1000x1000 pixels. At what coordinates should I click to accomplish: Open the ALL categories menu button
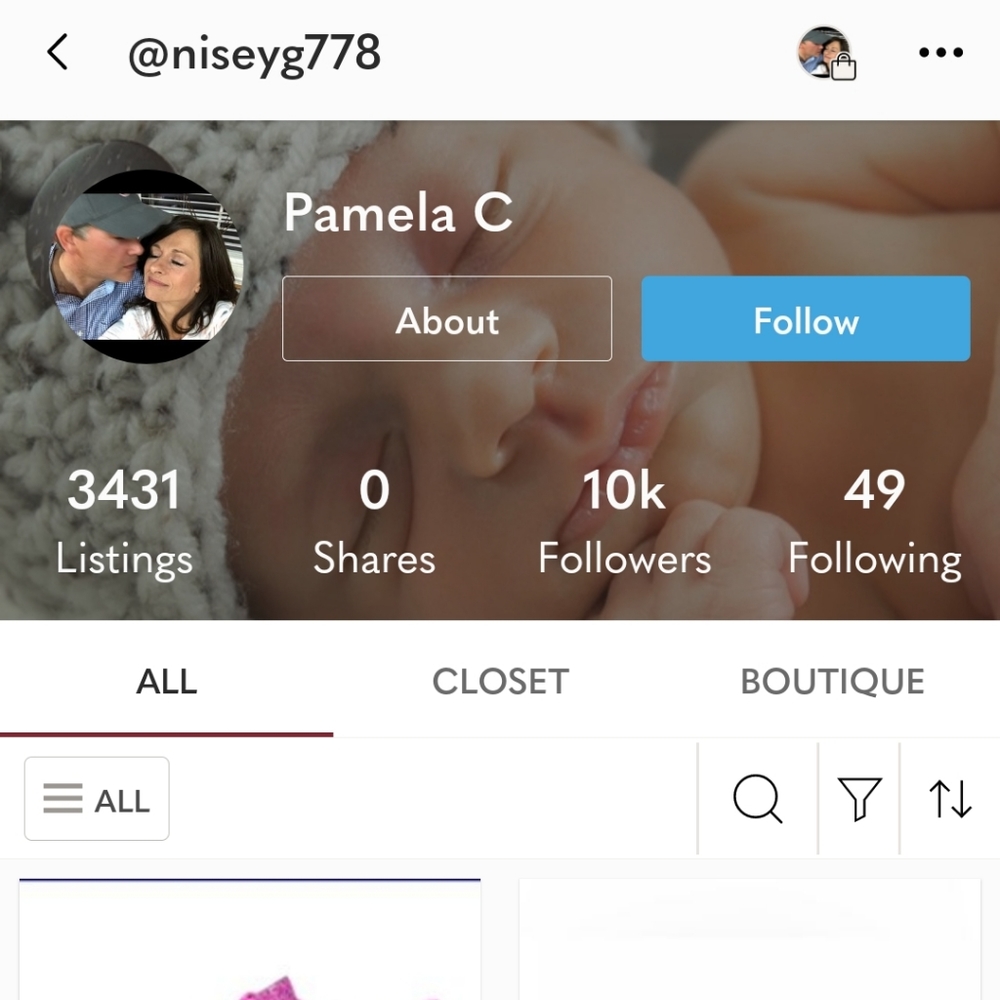tap(97, 799)
